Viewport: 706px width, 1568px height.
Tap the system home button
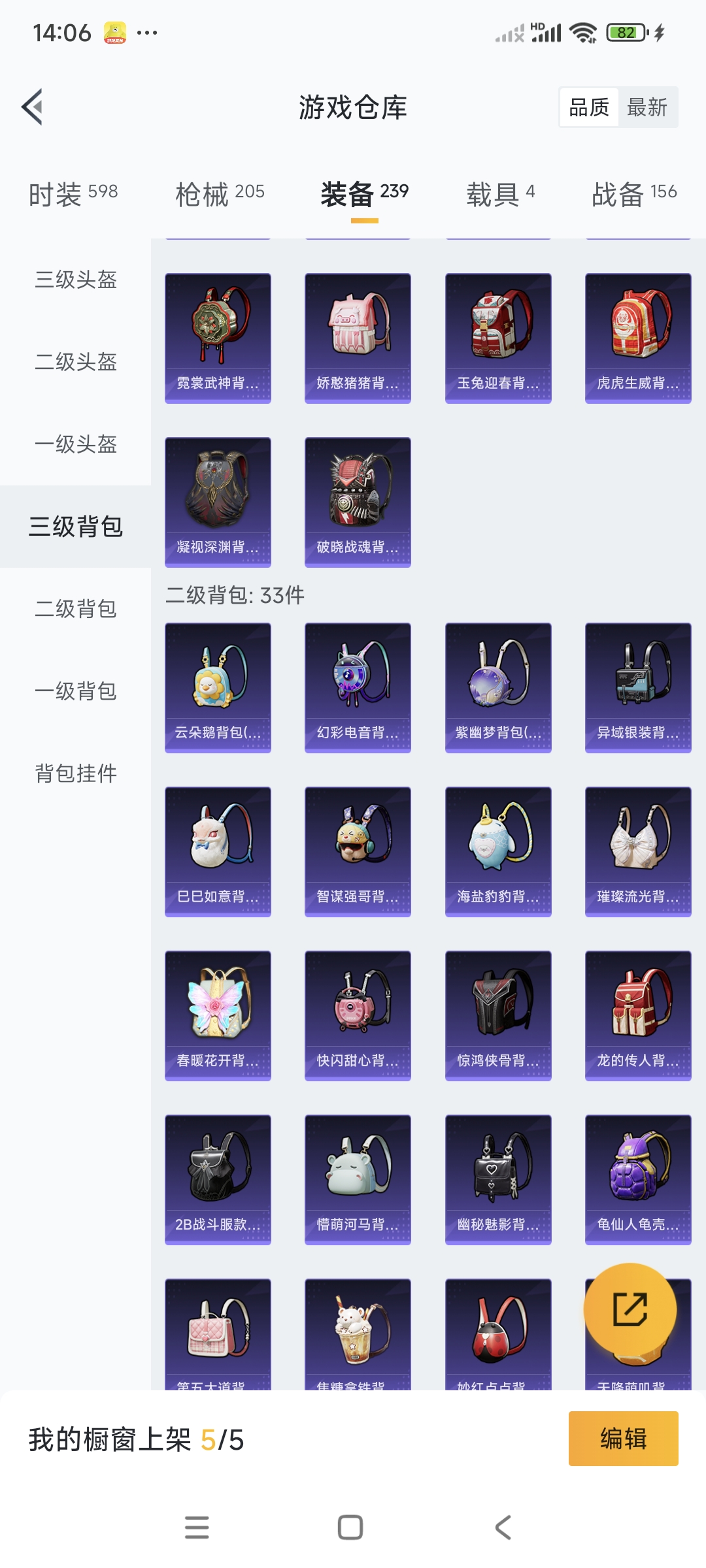pos(350,1527)
